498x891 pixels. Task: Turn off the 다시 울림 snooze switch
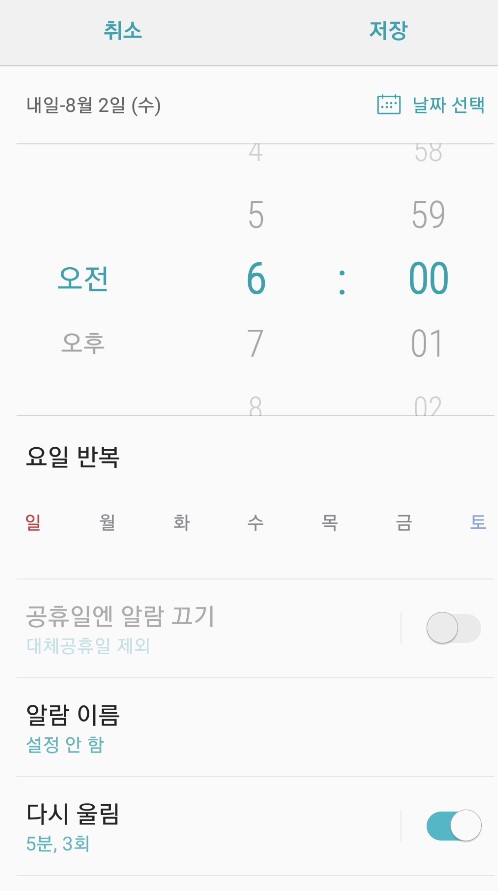[x=454, y=826]
